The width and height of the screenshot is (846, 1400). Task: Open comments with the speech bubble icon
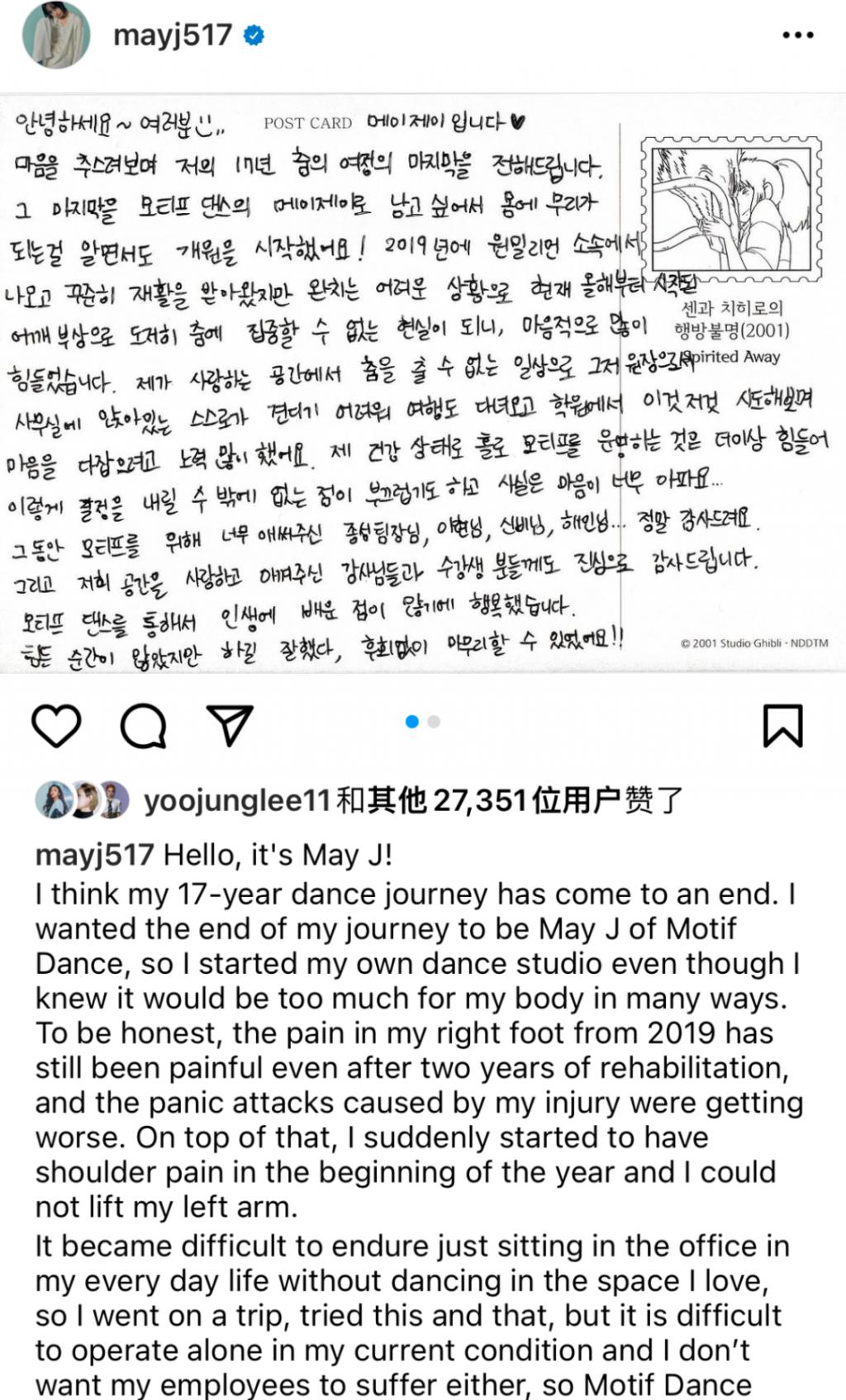click(x=144, y=725)
